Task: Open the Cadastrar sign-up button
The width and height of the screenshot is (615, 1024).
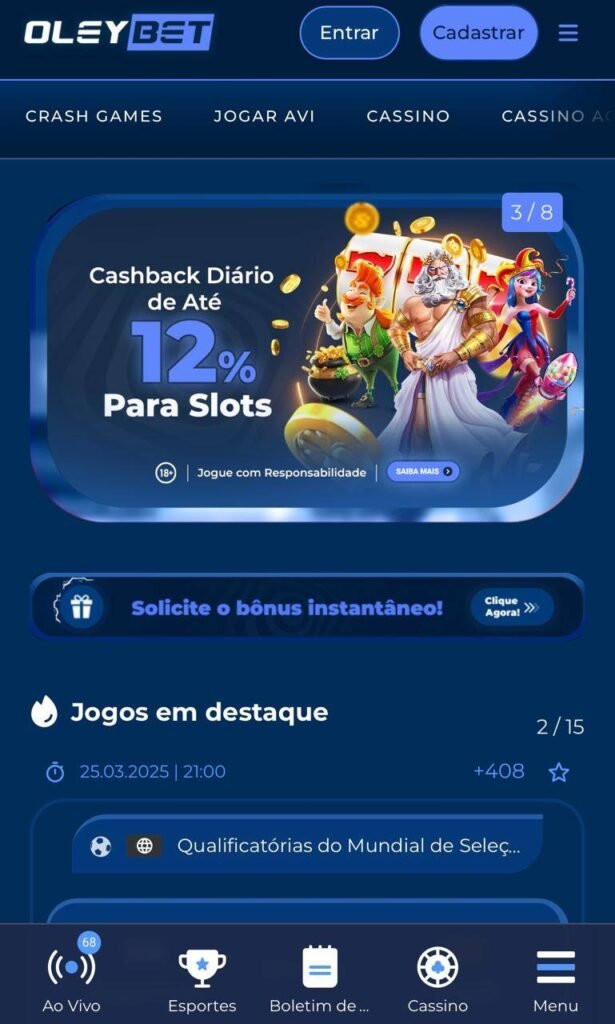Action: click(478, 33)
